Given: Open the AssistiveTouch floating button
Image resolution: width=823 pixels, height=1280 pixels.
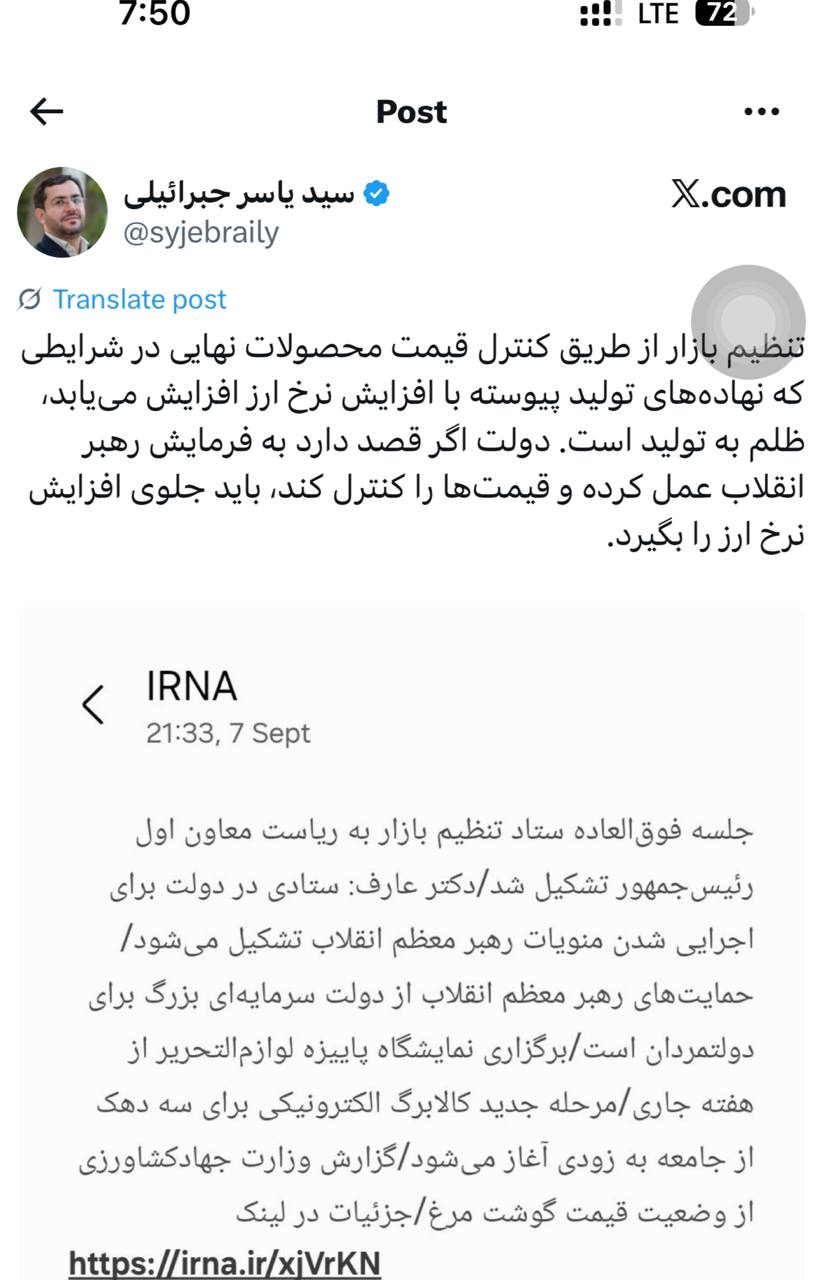Looking at the screenshot, I should 748,321.
